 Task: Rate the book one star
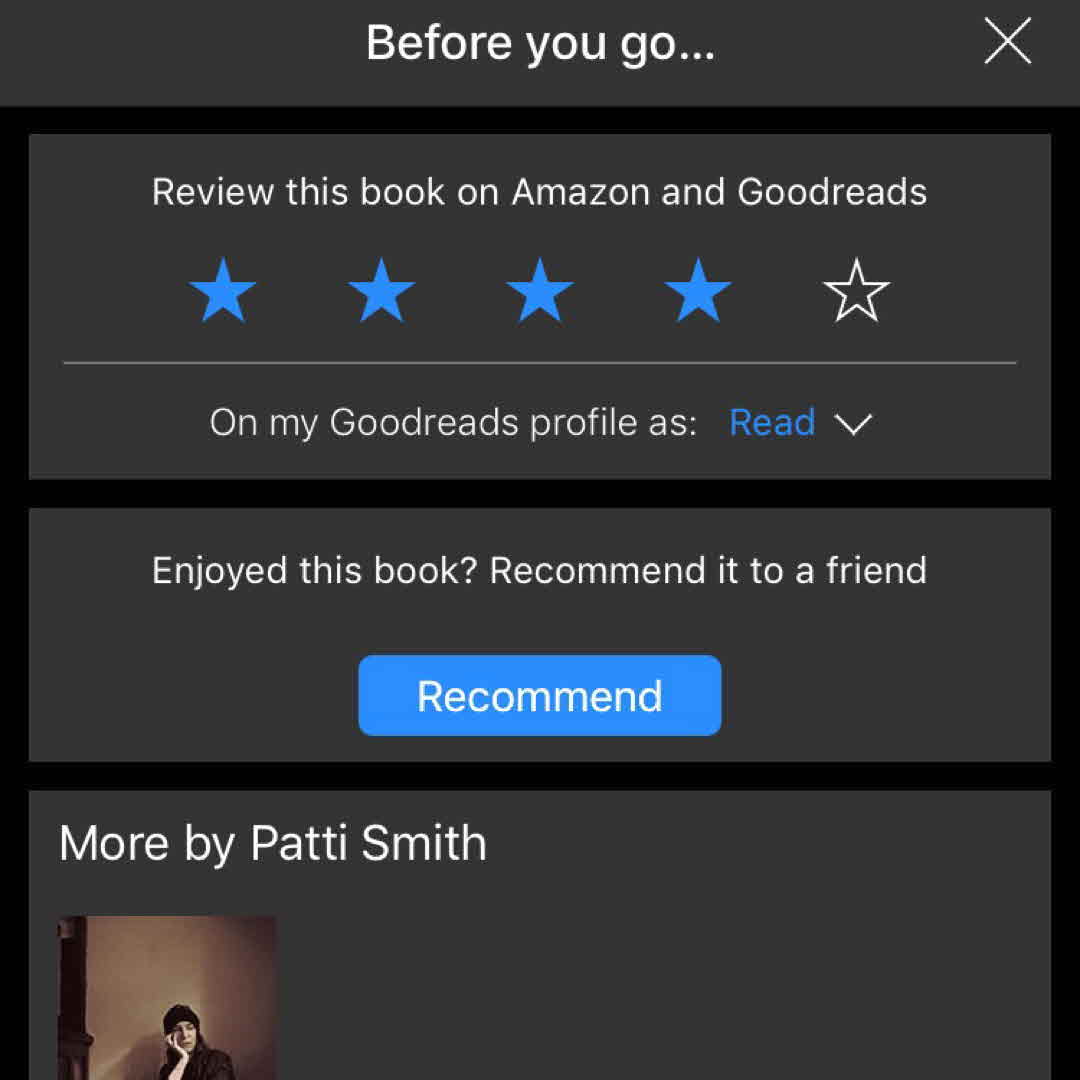(x=223, y=291)
